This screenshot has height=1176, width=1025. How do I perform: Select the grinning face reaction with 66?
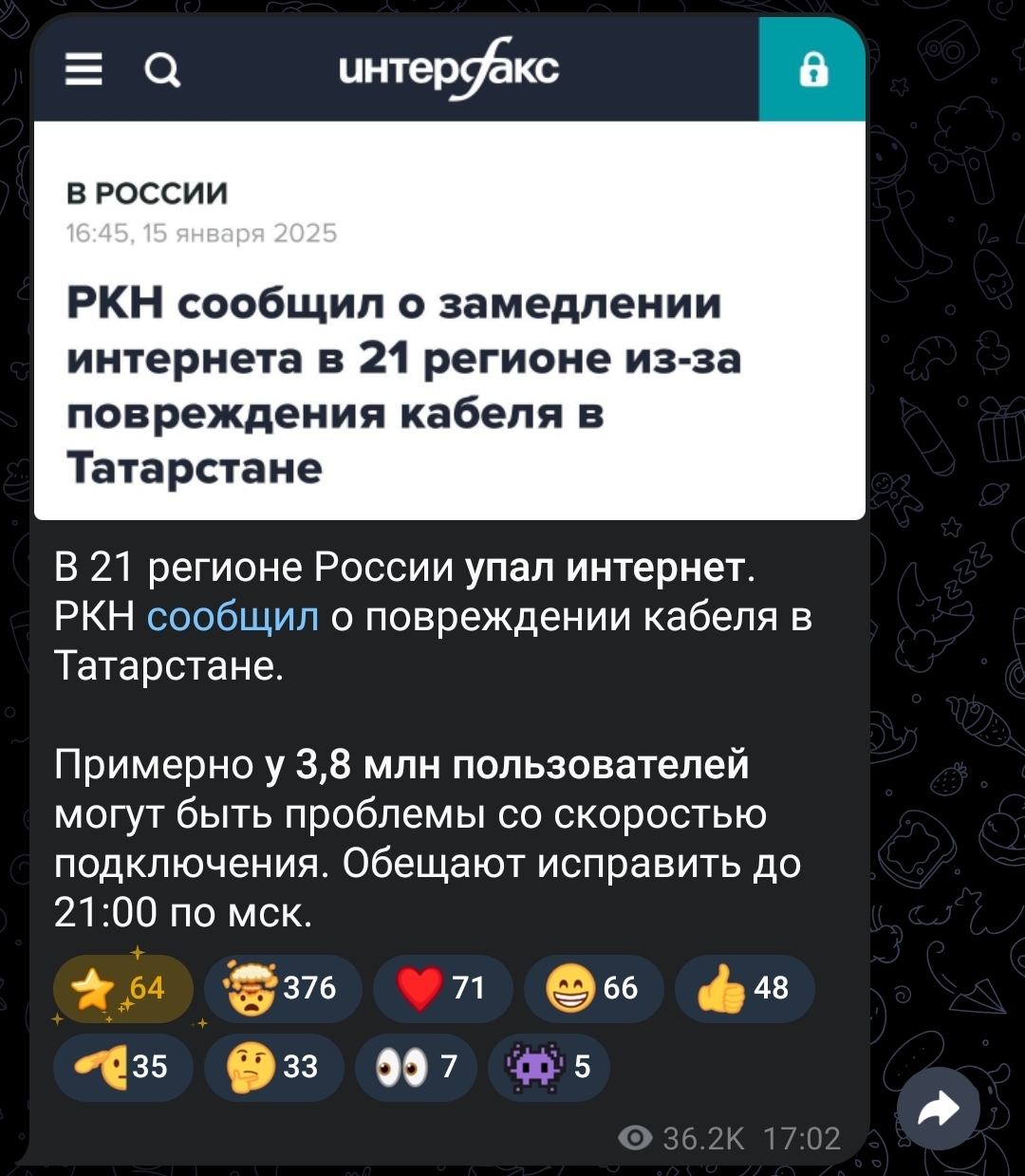click(x=593, y=989)
